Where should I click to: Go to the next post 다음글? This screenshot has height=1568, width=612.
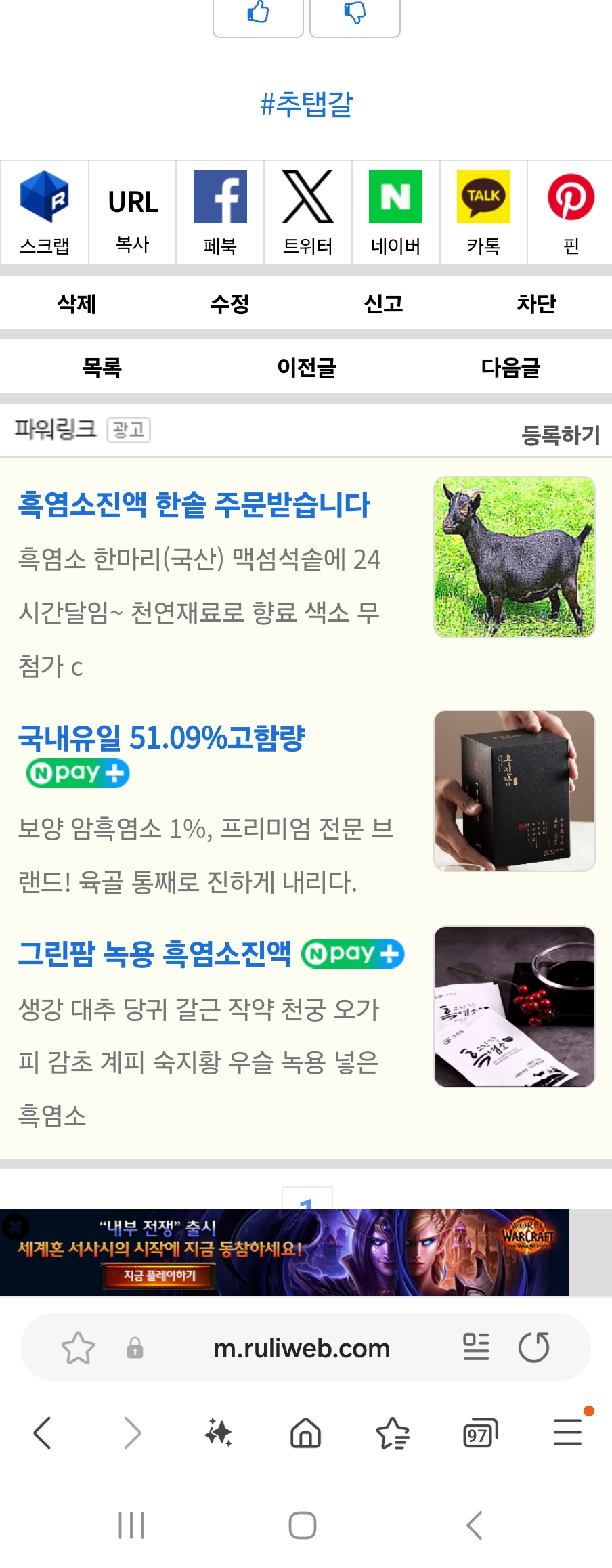coord(510,368)
